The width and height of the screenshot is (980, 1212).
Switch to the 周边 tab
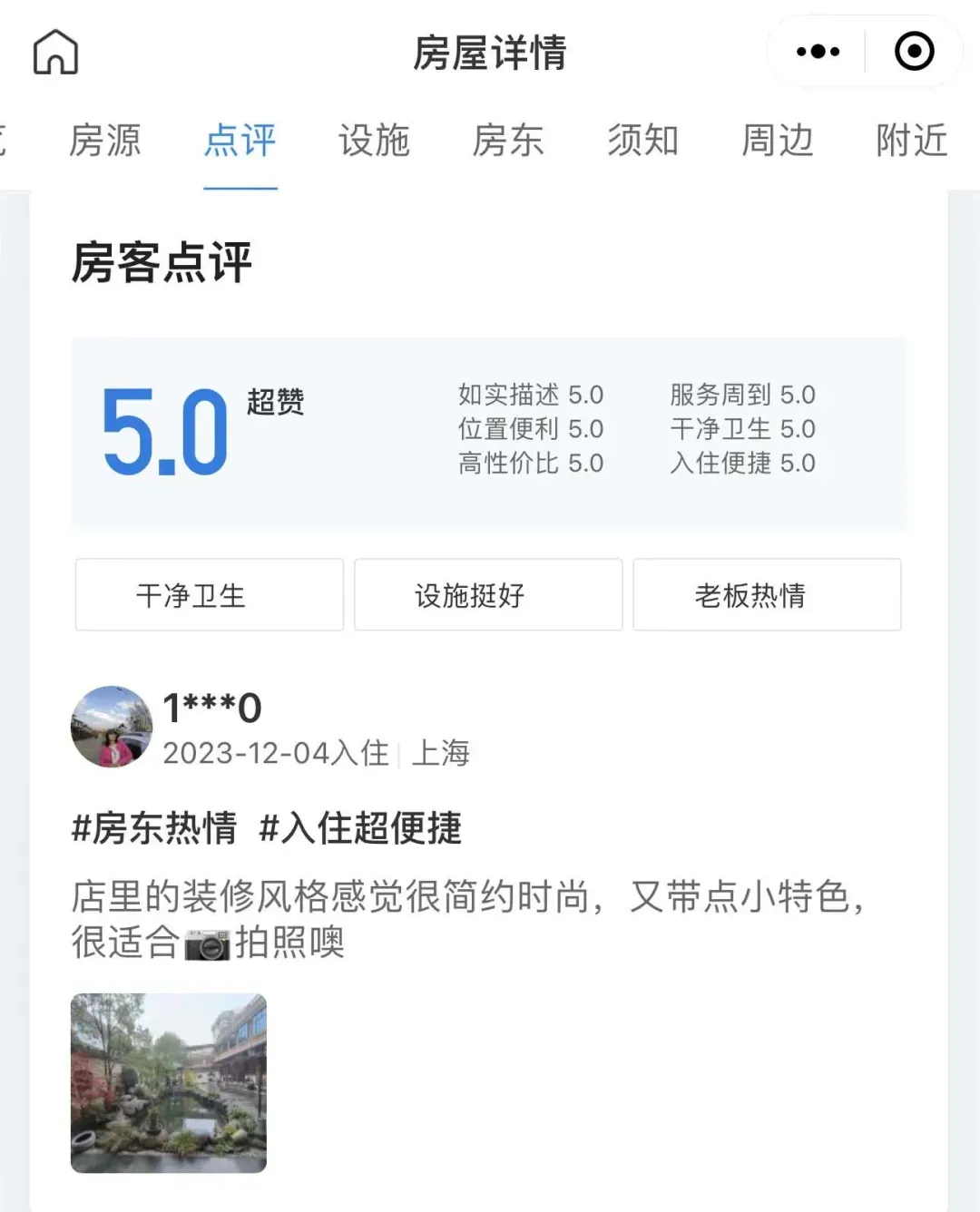click(x=777, y=141)
